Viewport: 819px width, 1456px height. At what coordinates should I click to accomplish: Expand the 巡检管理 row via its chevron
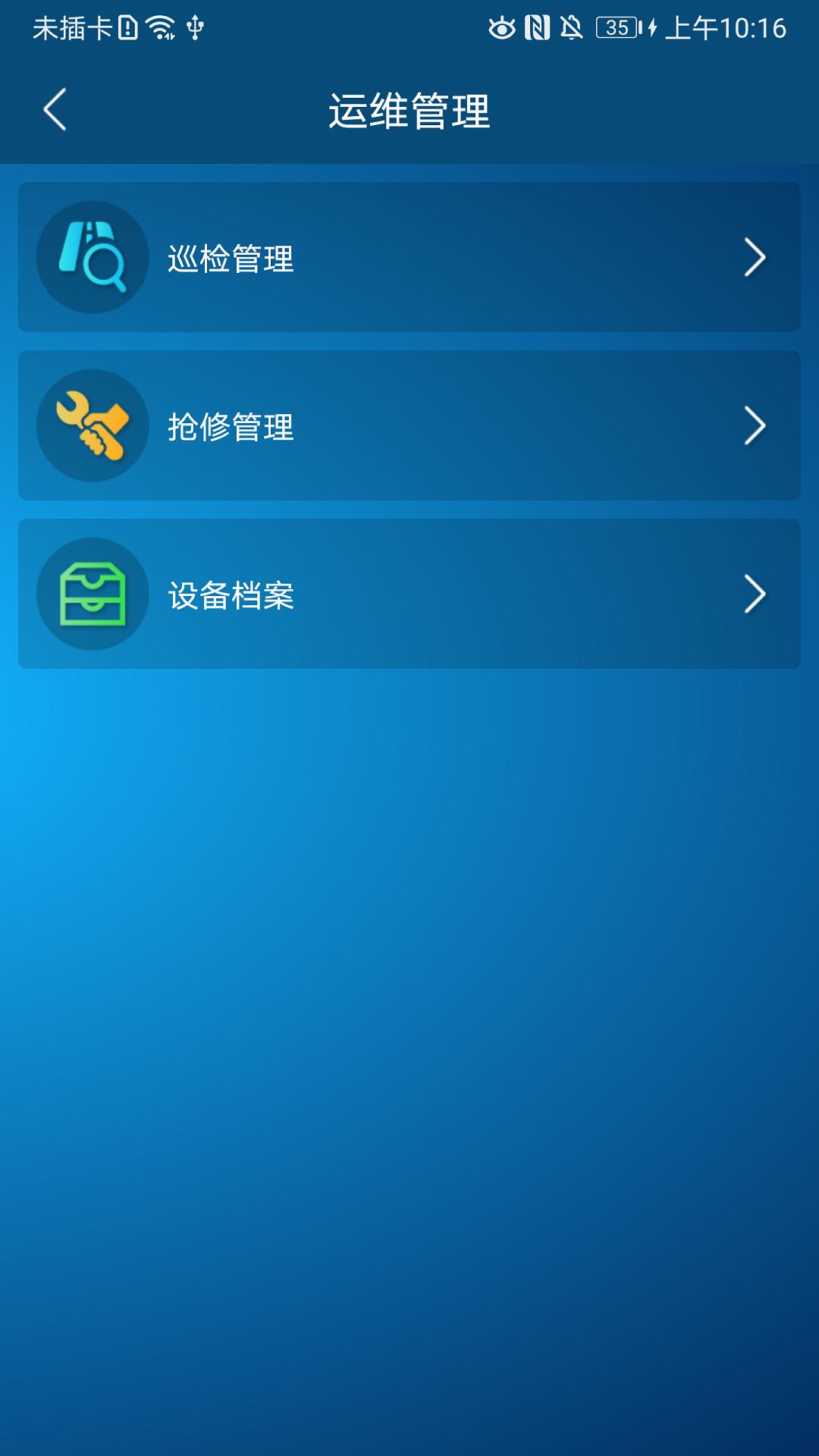click(x=755, y=258)
